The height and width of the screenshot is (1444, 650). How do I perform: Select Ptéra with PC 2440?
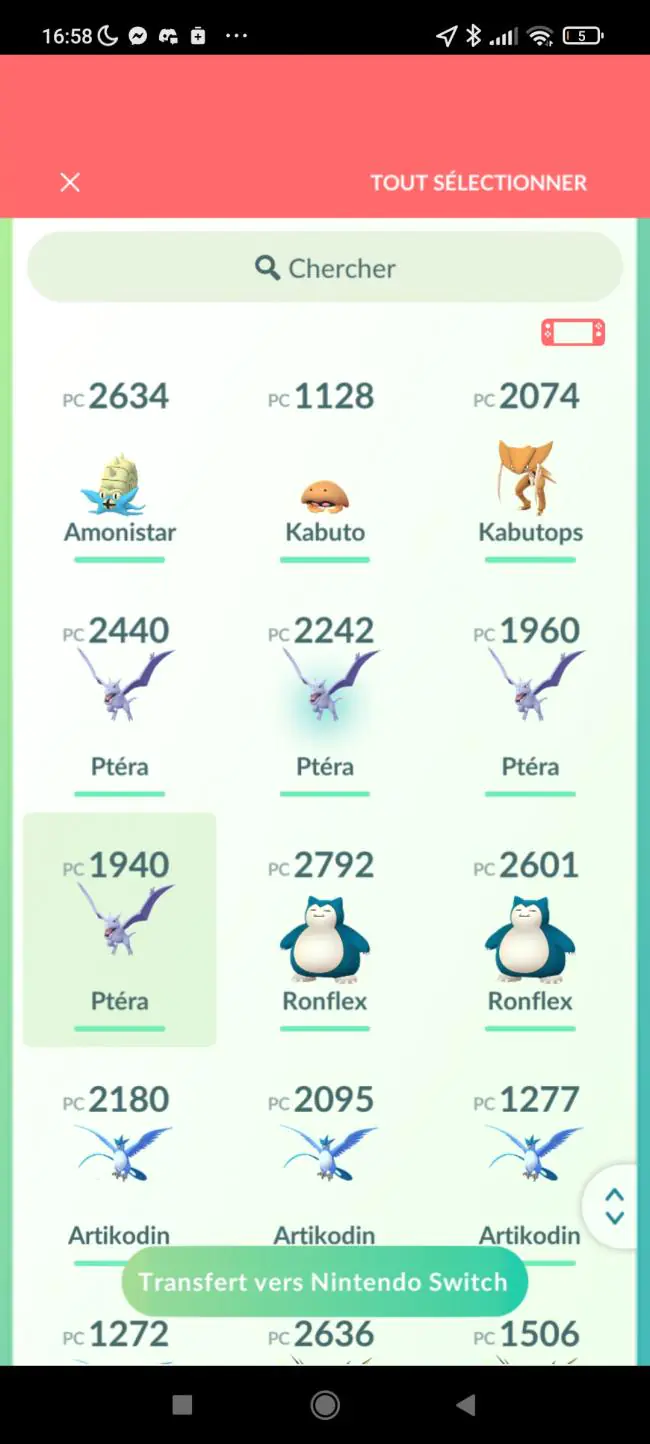(120, 698)
